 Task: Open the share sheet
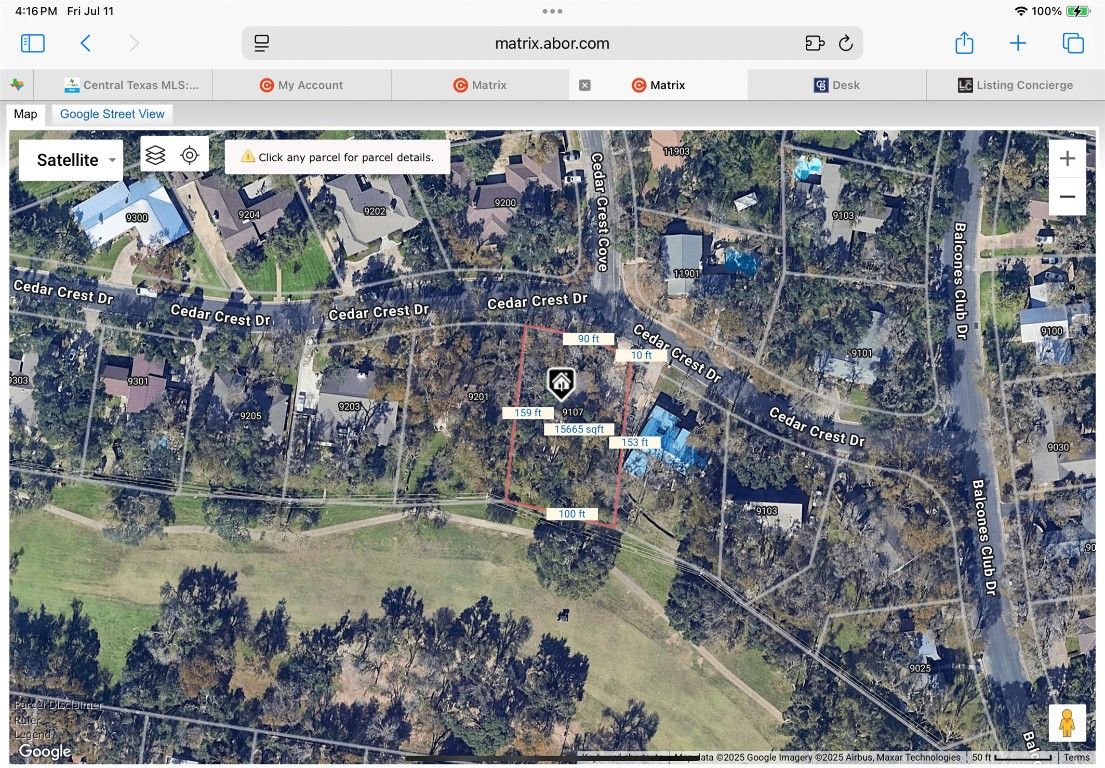coord(964,43)
